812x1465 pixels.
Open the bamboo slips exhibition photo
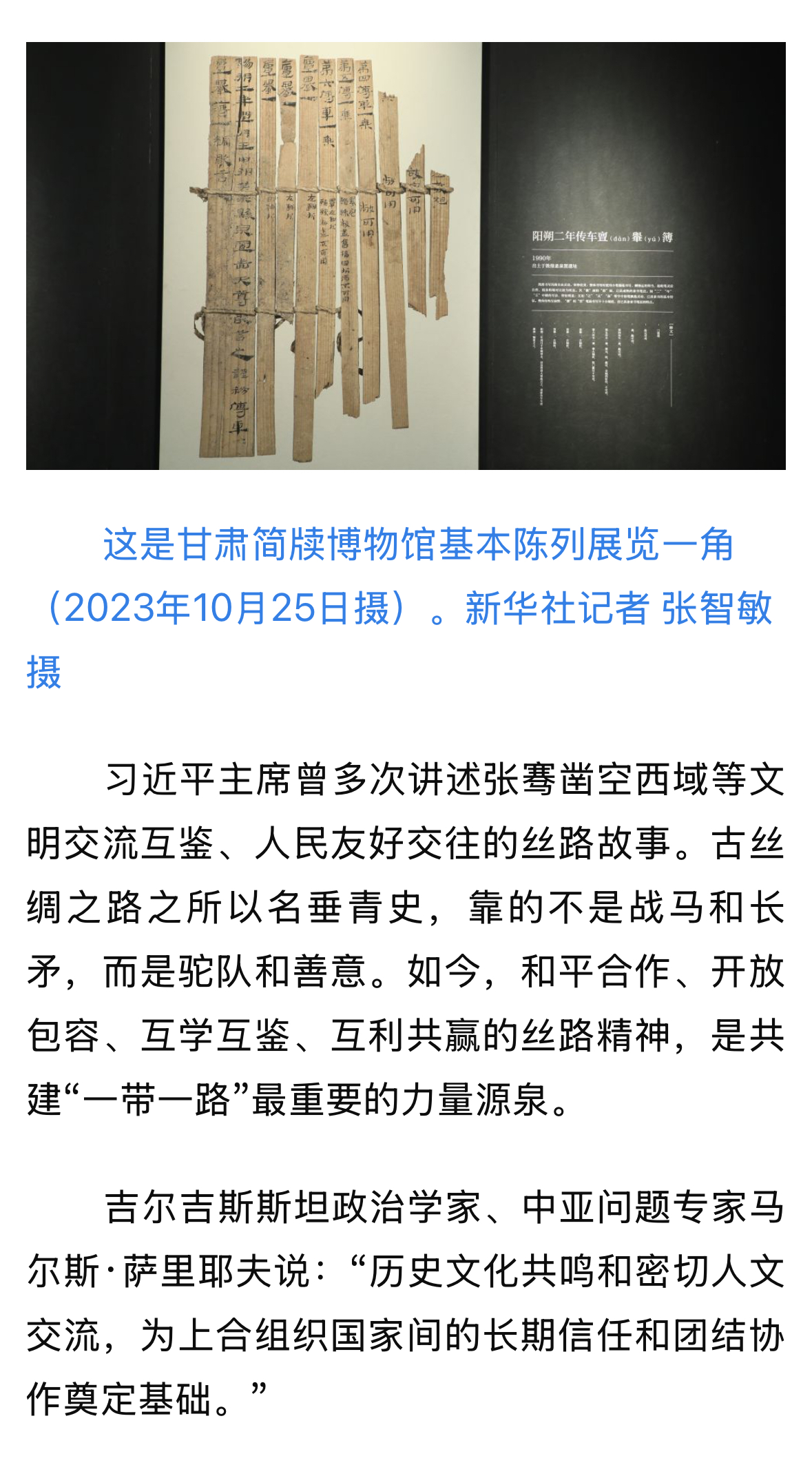406,256
